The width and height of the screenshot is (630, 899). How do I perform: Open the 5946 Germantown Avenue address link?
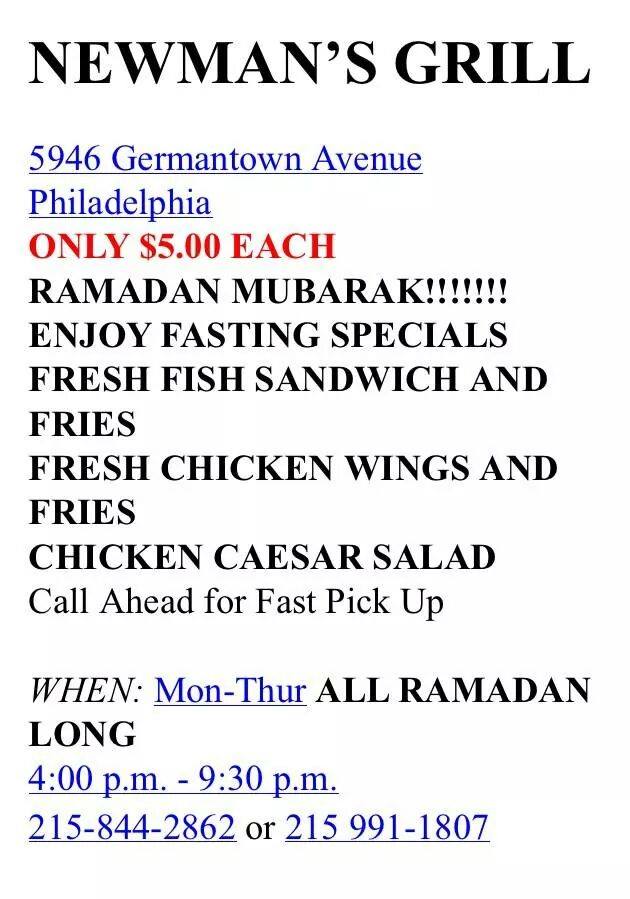pyautogui.click(x=225, y=158)
